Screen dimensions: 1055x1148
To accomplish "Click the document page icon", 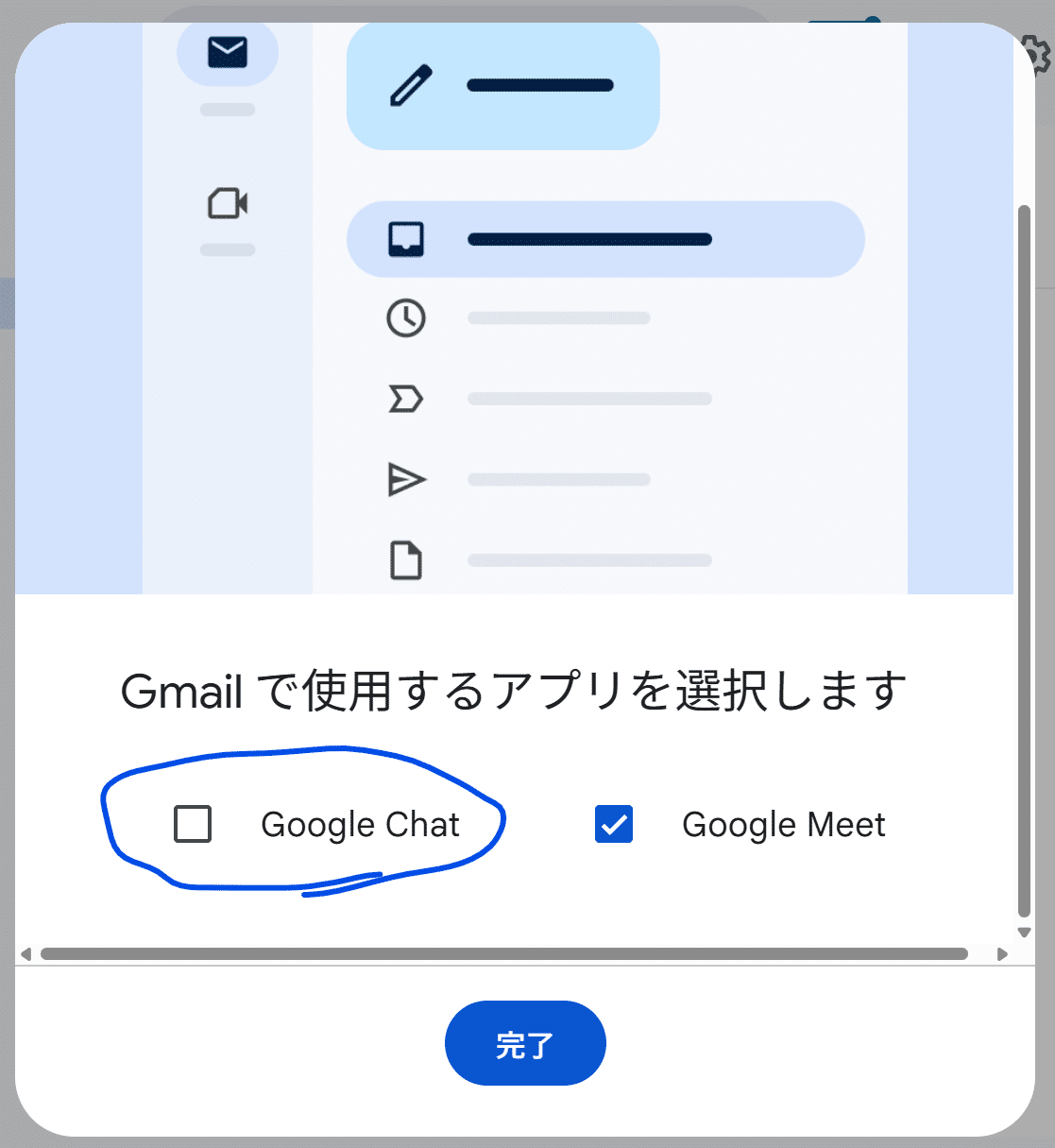I will click(x=405, y=559).
